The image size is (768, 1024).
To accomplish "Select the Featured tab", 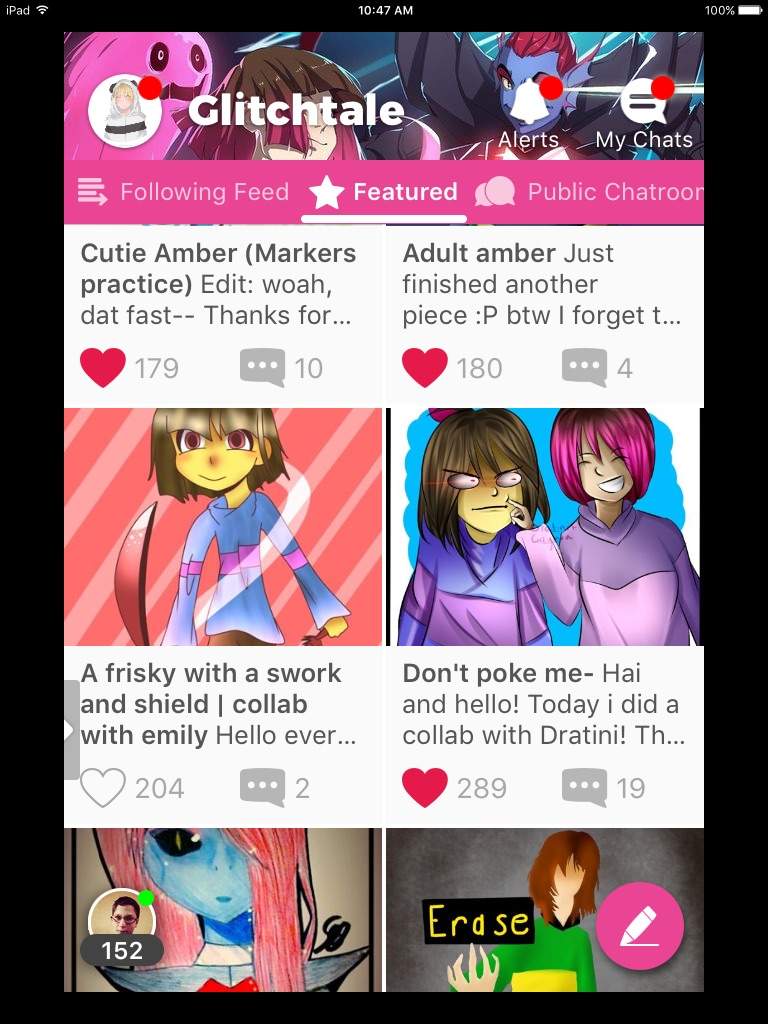I will (x=384, y=192).
